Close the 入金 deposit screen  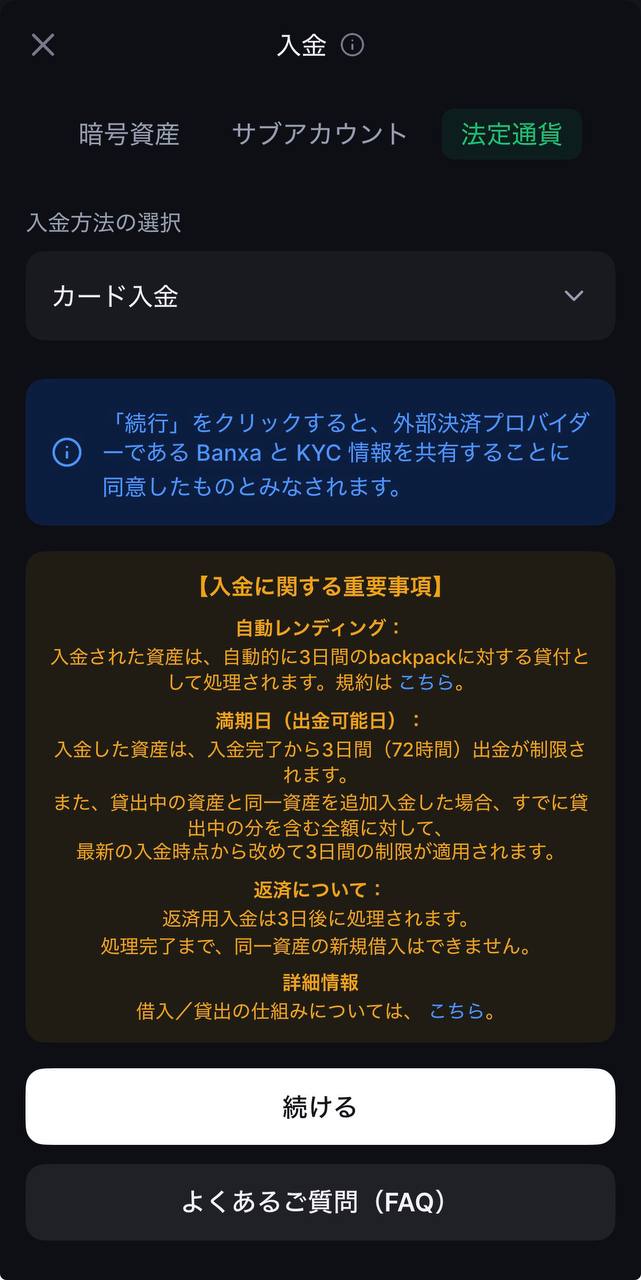(43, 45)
